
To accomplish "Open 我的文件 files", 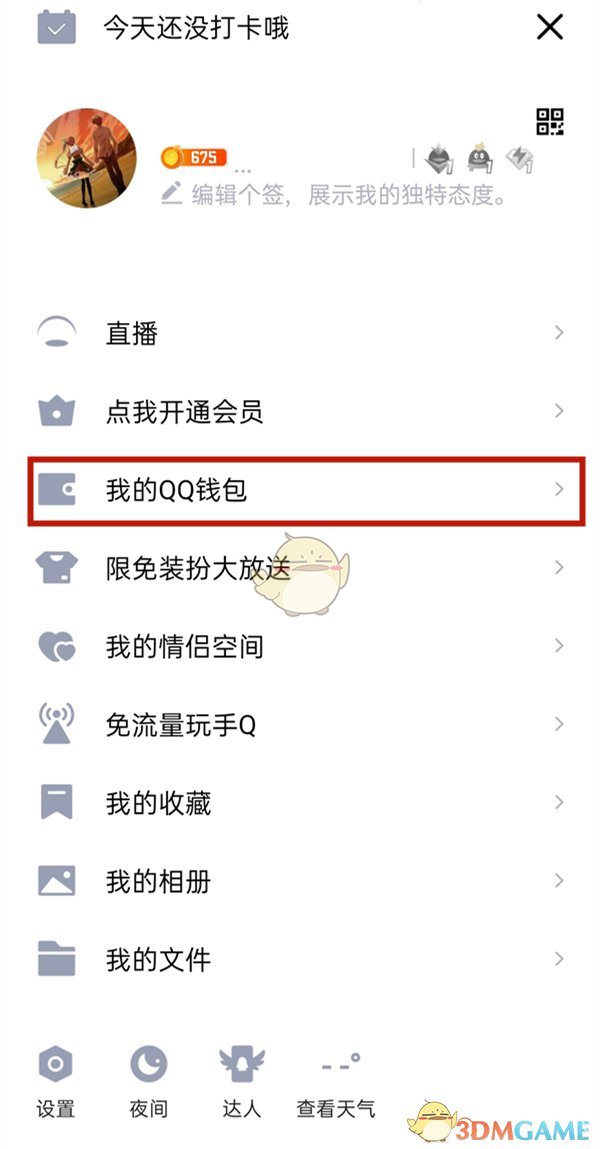I will [x=300, y=960].
